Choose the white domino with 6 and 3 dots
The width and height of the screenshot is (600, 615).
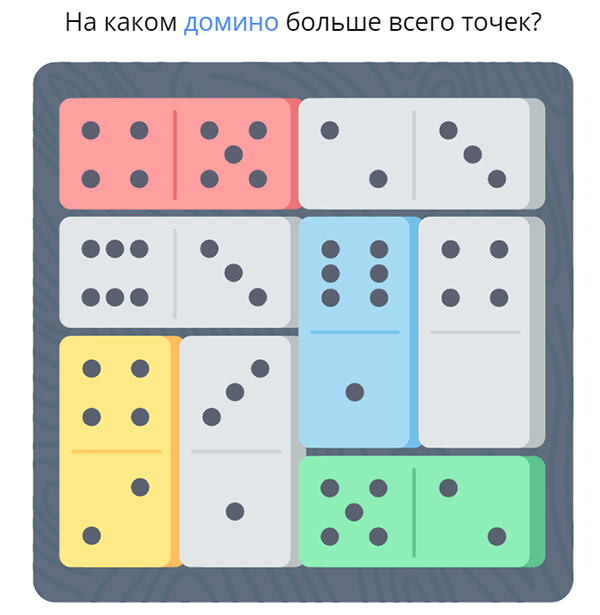[175, 271]
